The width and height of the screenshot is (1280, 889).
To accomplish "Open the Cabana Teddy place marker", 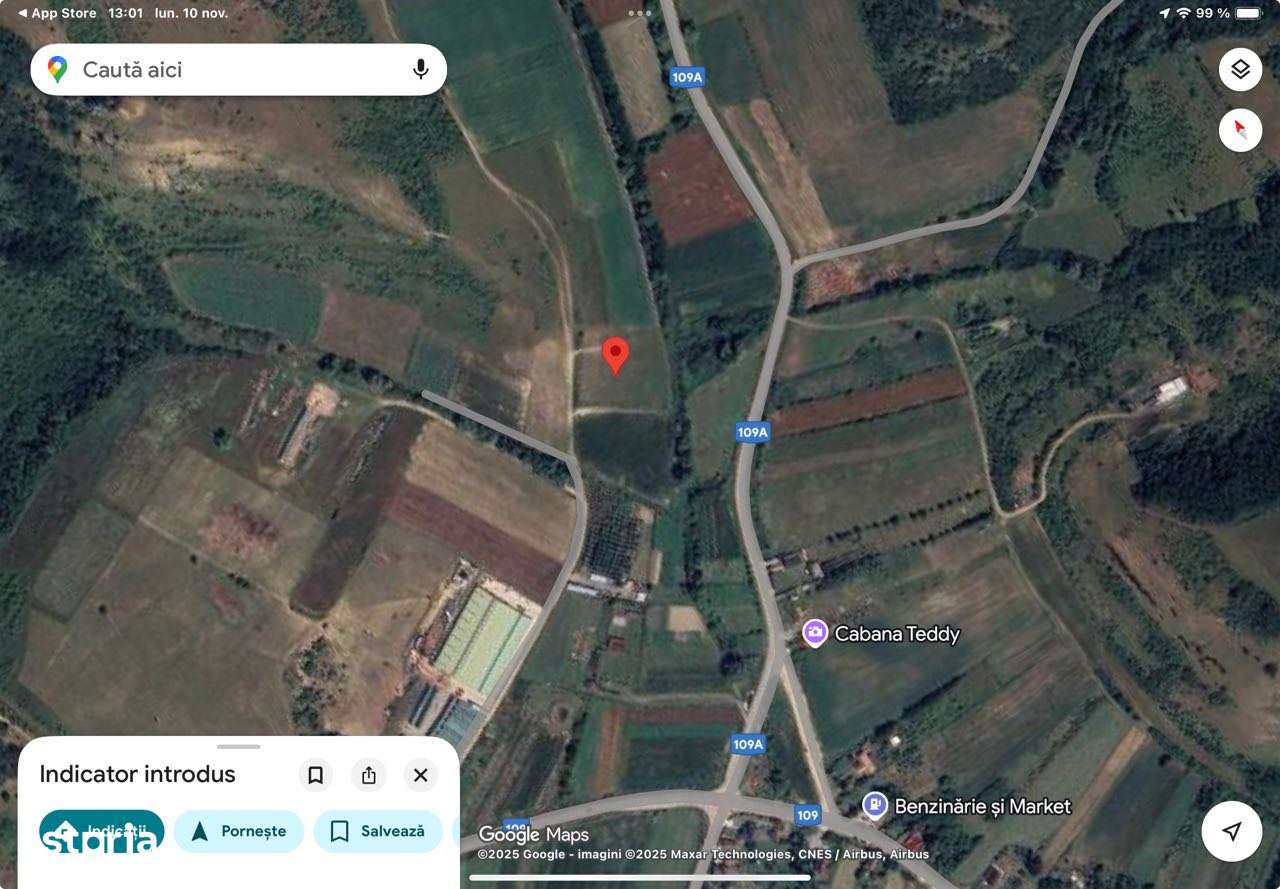I will [816, 633].
